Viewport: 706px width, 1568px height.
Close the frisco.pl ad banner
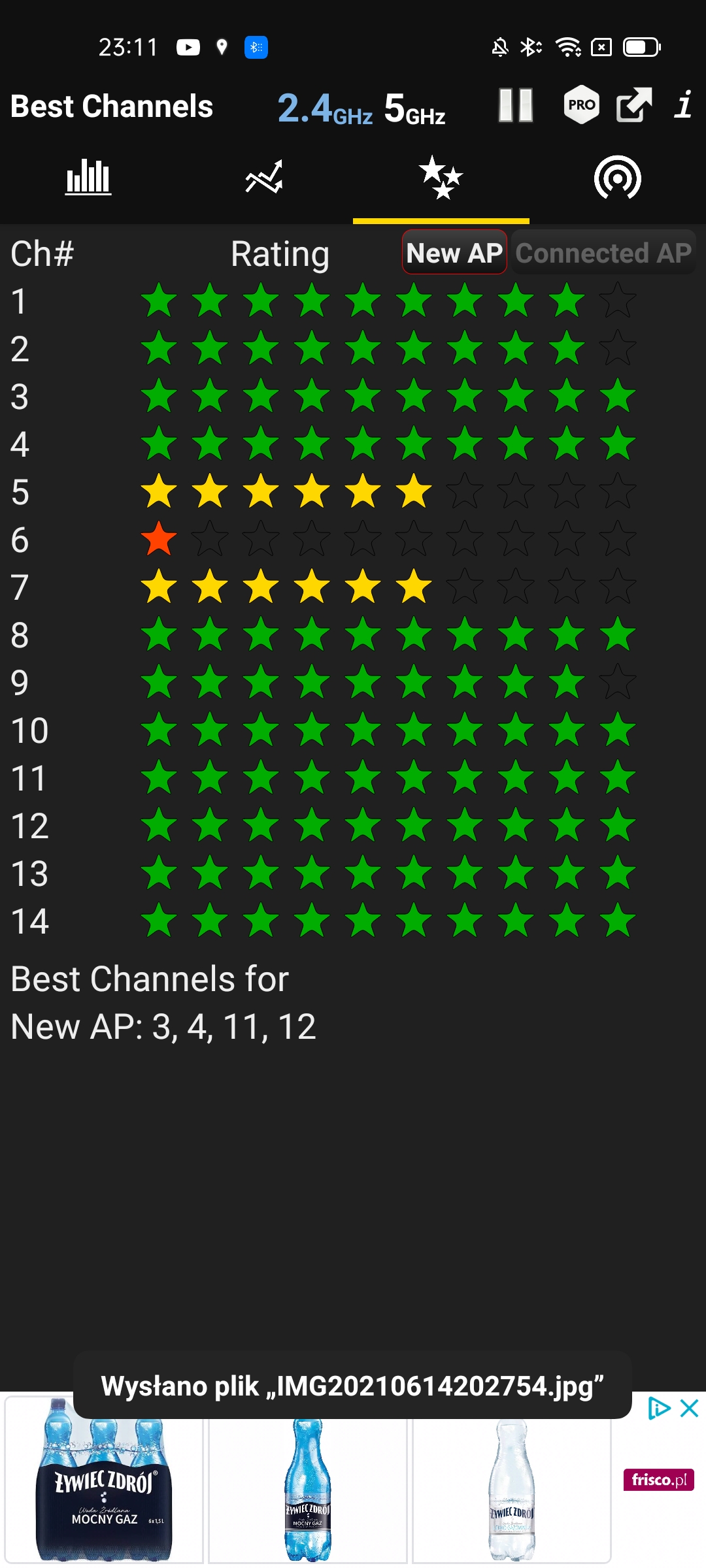[x=690, y=1409]
